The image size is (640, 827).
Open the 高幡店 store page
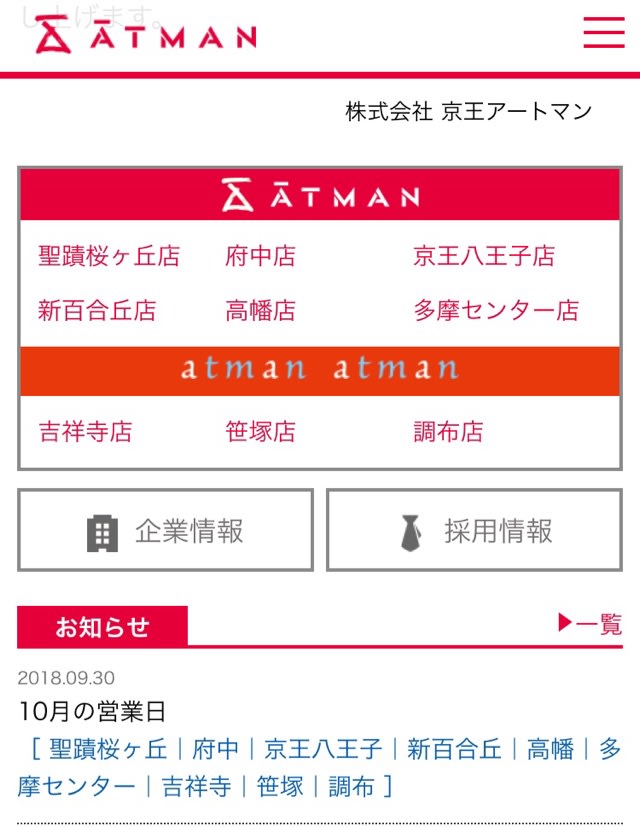tap(260, 310)
